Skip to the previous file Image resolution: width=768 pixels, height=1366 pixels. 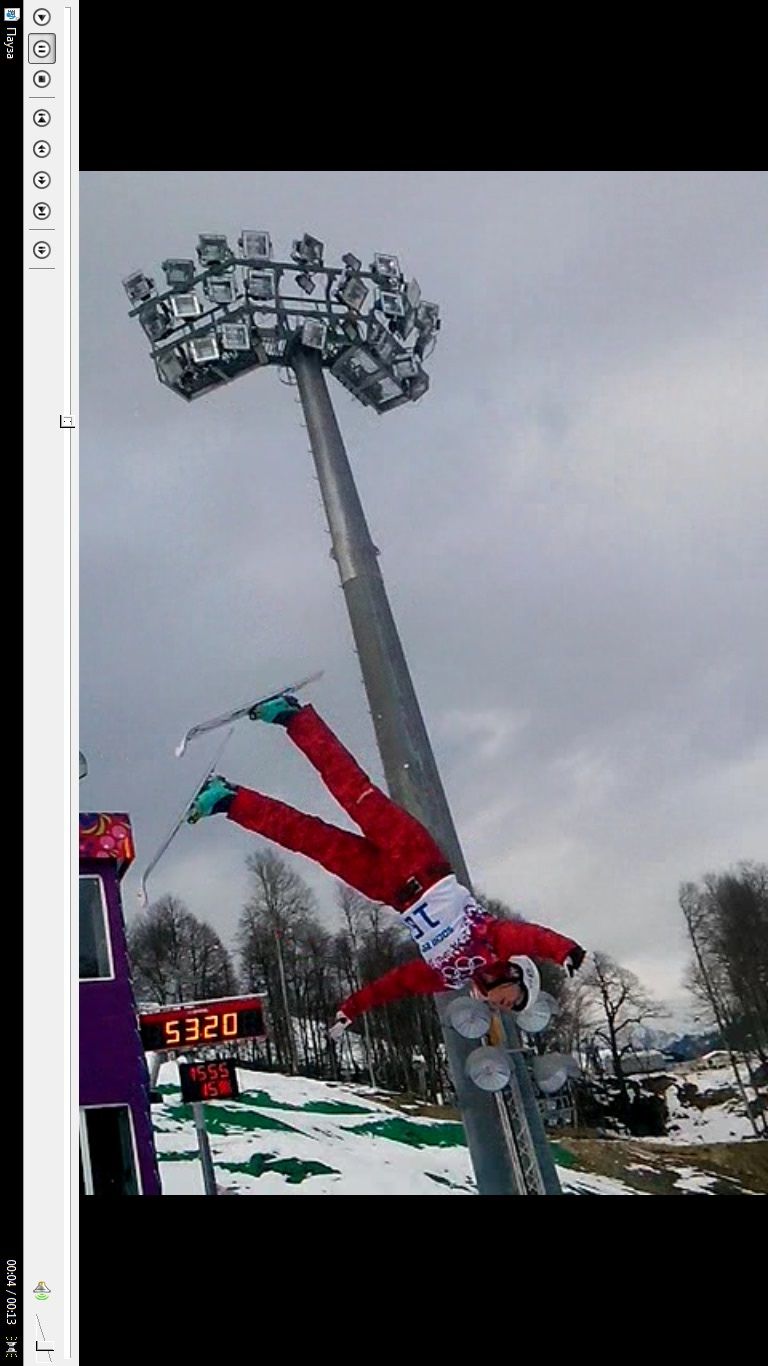41,118
